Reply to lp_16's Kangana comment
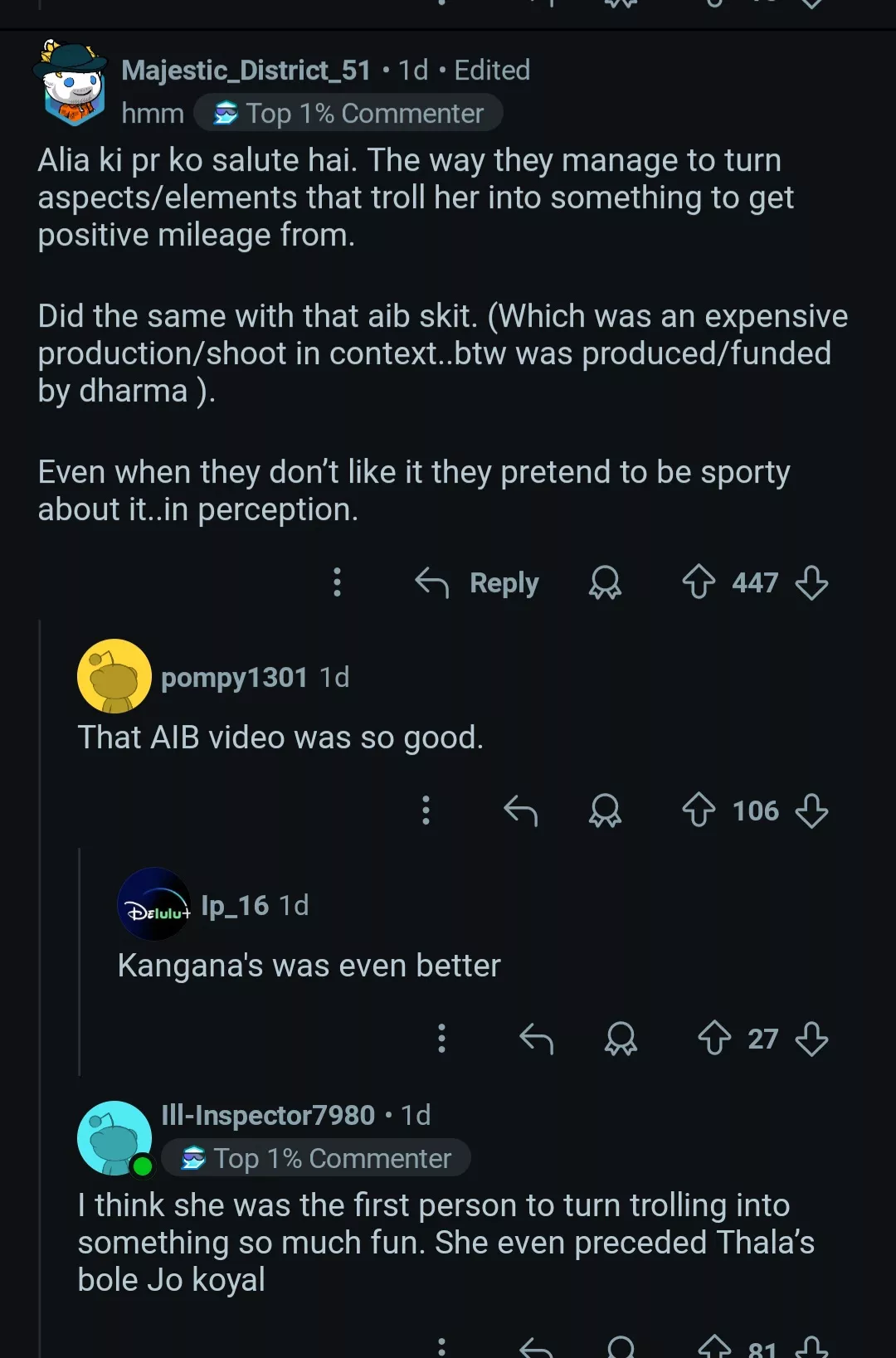The height and width of the screenshot is (1358, 896). [536, 1039]
